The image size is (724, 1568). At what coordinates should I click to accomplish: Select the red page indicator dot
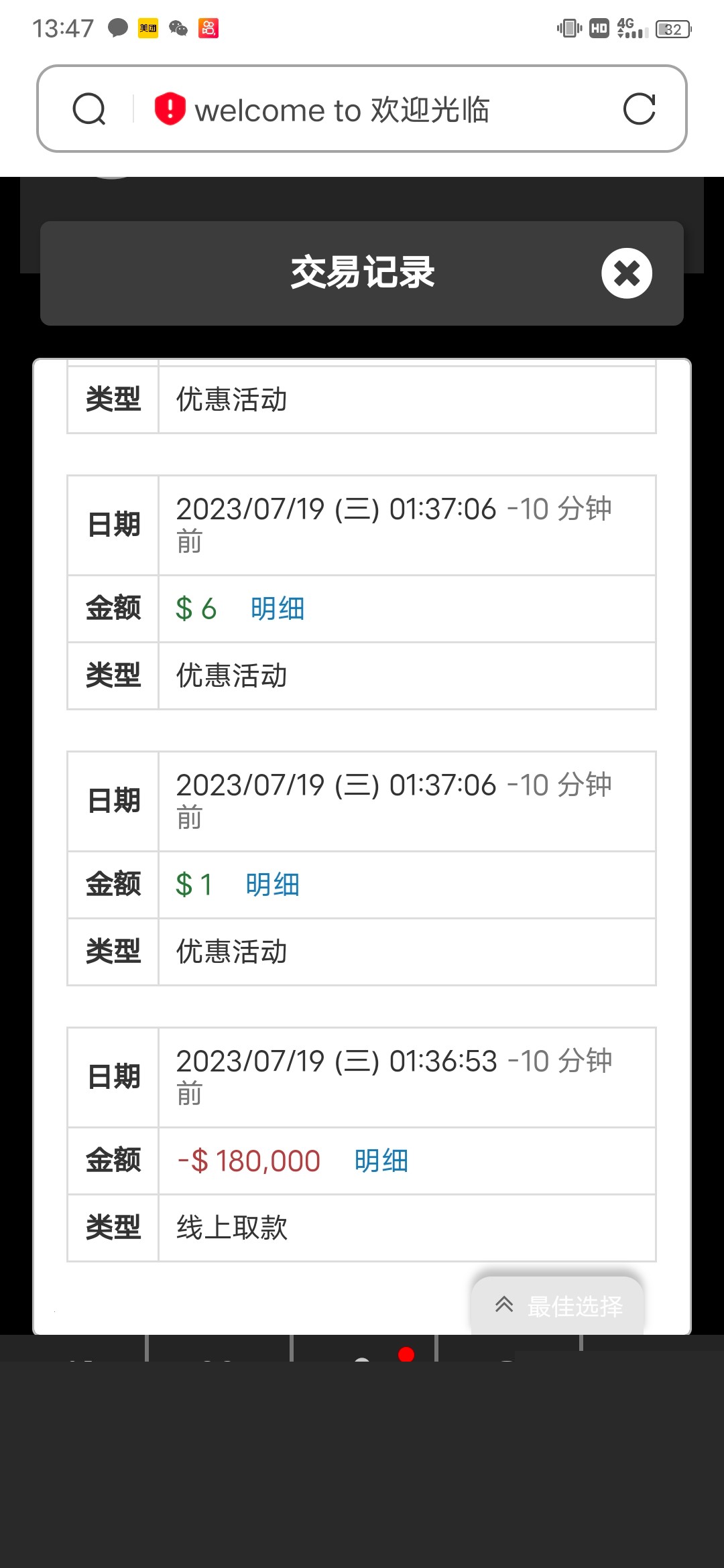pyautogui.click(x=406, y=1355)
